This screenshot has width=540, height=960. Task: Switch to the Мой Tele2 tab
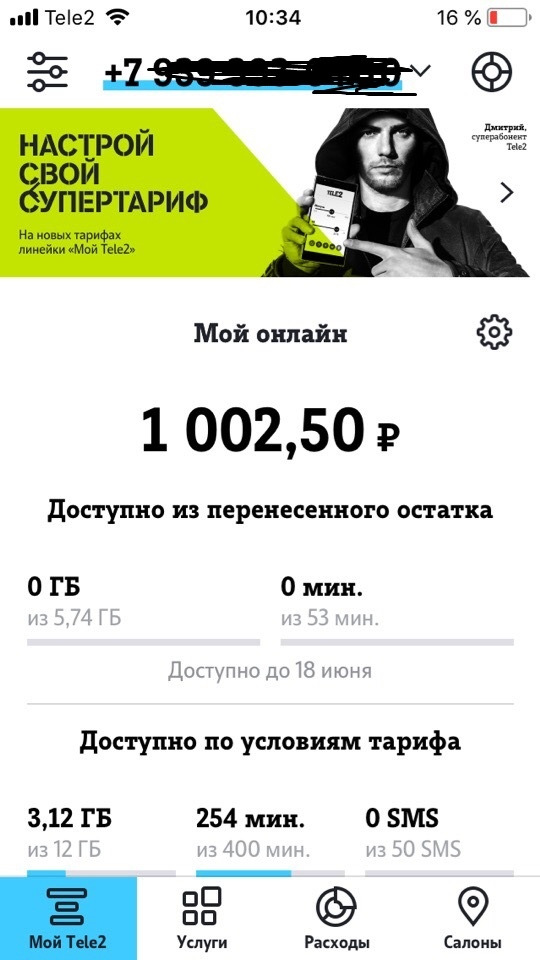coord(69,918)
